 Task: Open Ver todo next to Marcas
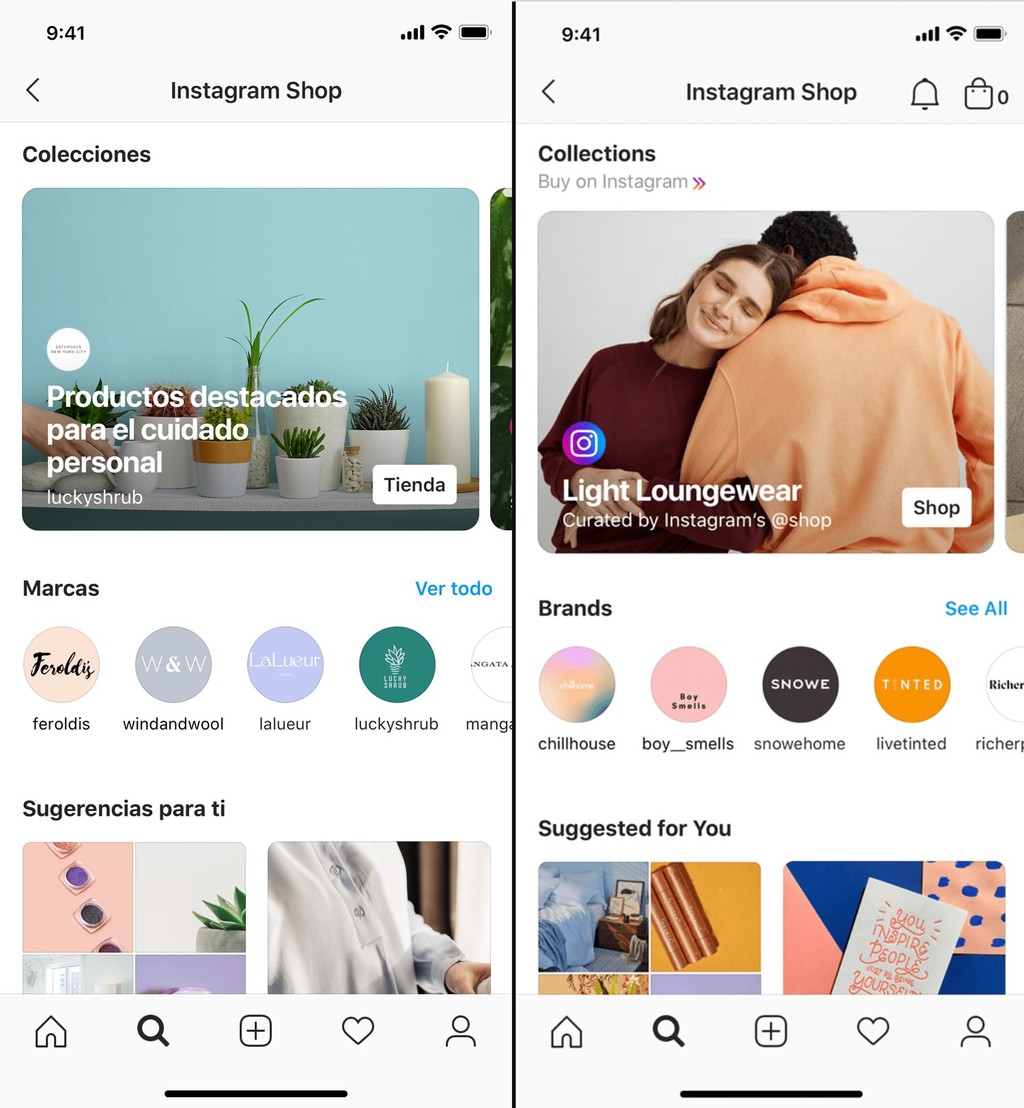pos(453,589)
